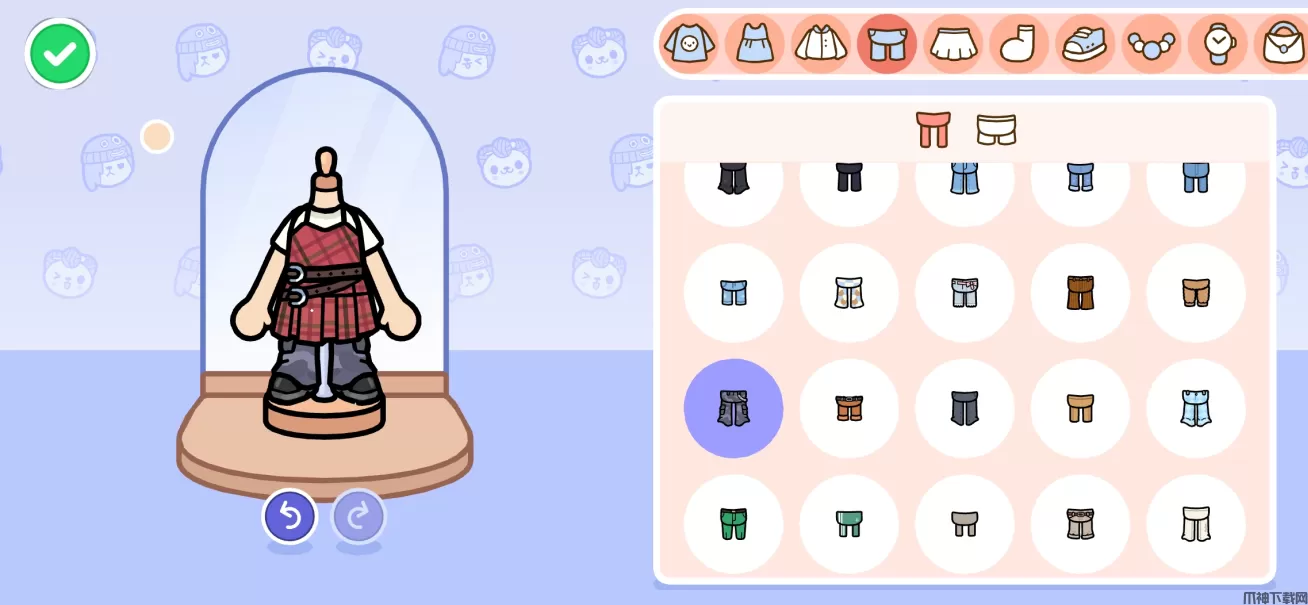Select the orange belted shorts

point(849,408)
